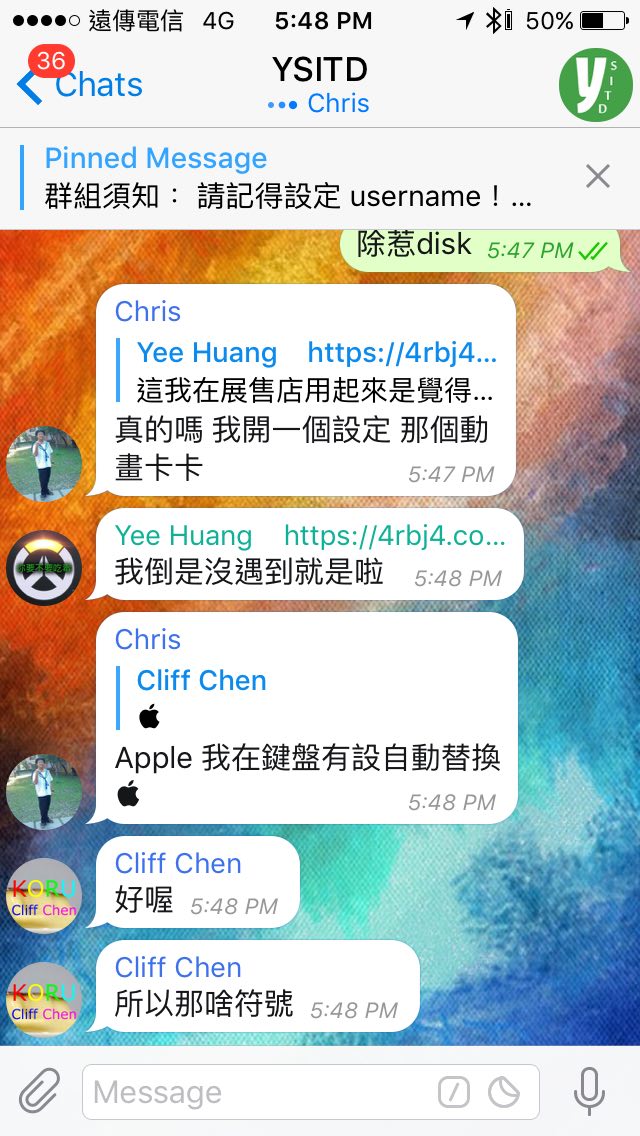Open Yee Huang's 4rbj4 link in Chris's reply
Viewport: 640px width, 1136px height.
[x=402, y=352]
